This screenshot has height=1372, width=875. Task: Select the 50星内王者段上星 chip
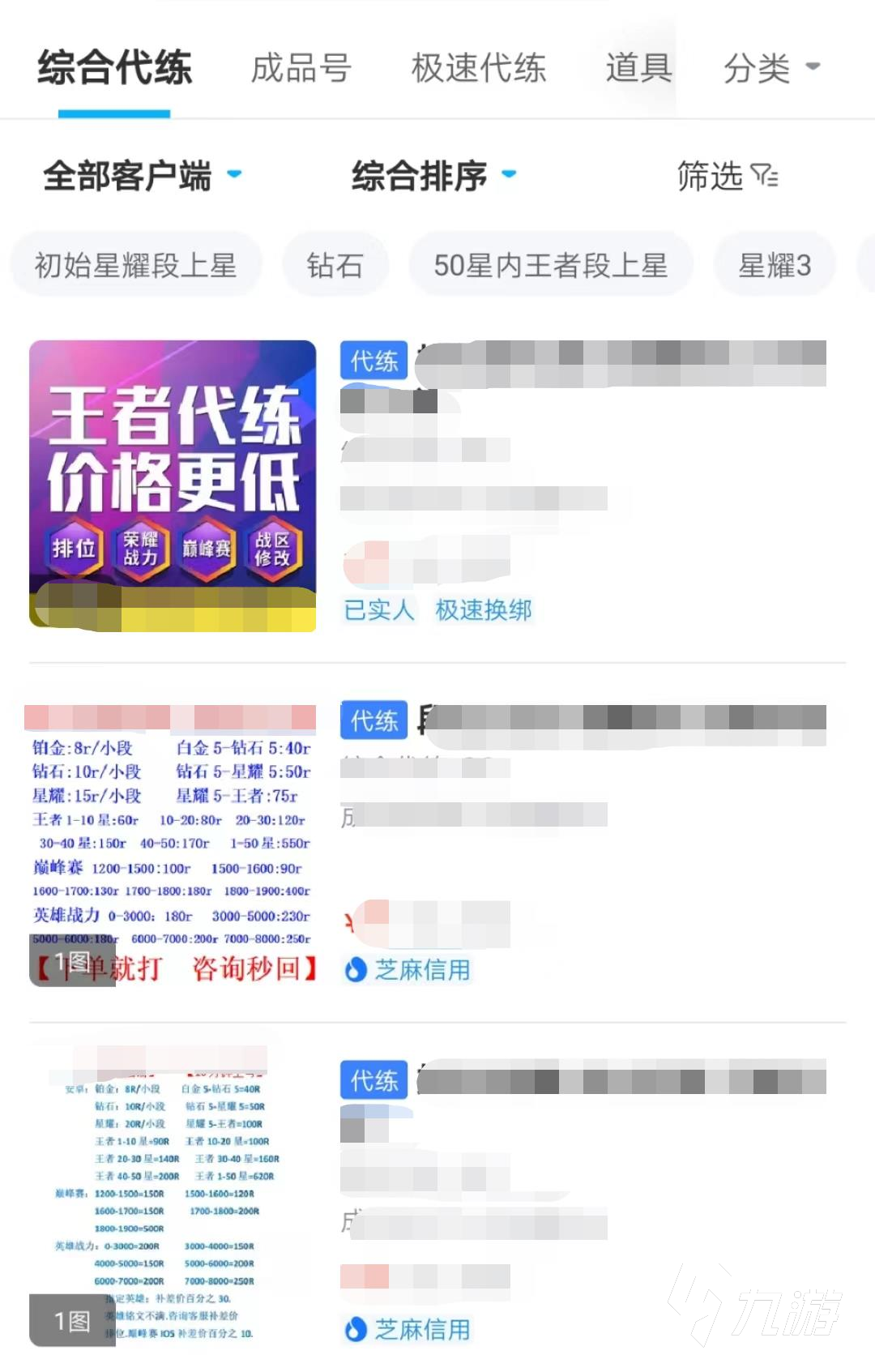[550, 265]
